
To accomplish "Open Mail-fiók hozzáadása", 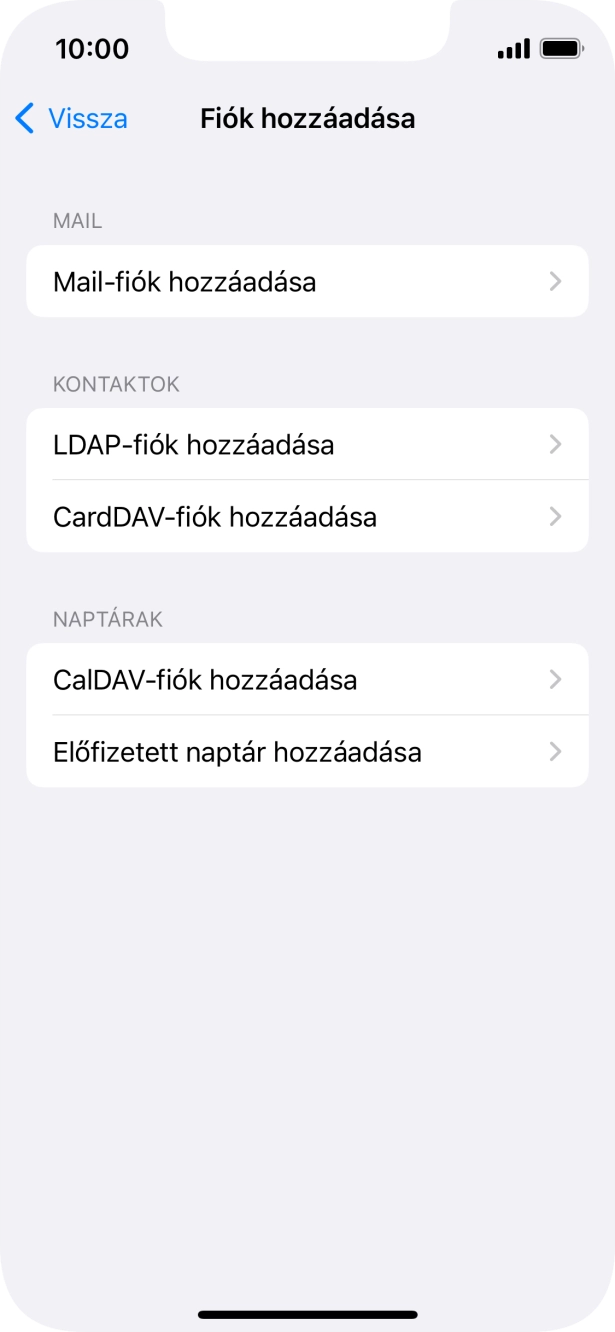I will (x=306, y=282).
